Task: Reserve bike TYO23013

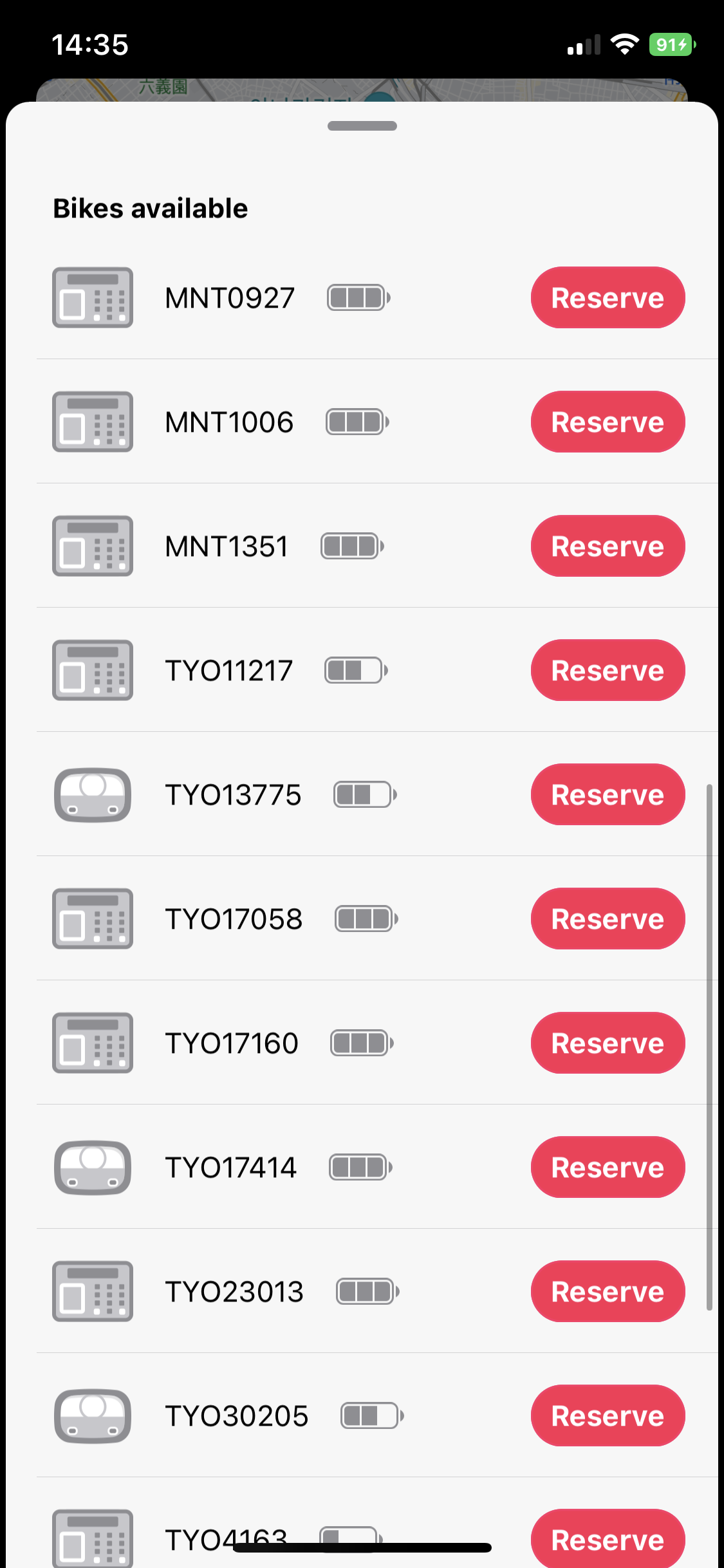Action: 608,1291
